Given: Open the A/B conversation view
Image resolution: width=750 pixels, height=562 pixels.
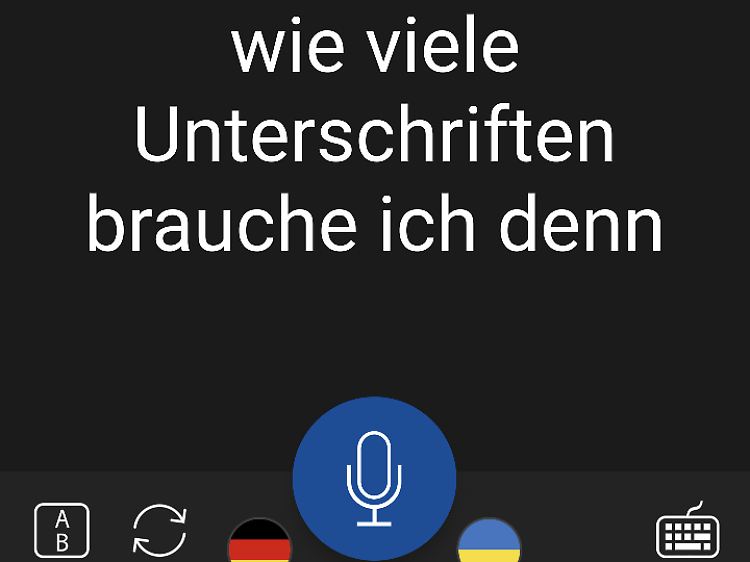Looking at the screenshot, I should pos(62,530).
